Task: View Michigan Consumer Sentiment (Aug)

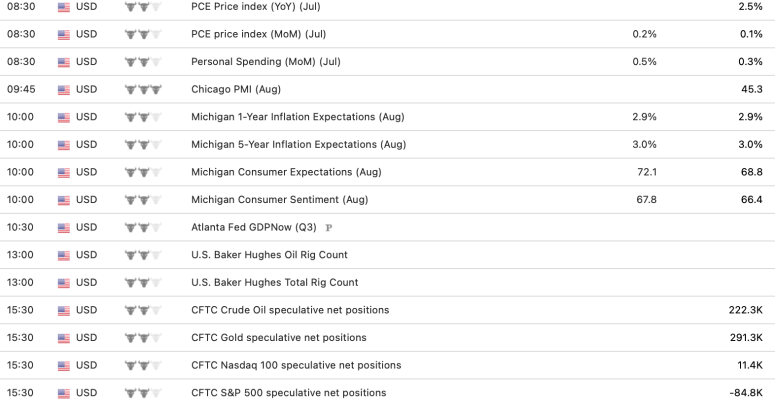Action: tap(279, 200)
